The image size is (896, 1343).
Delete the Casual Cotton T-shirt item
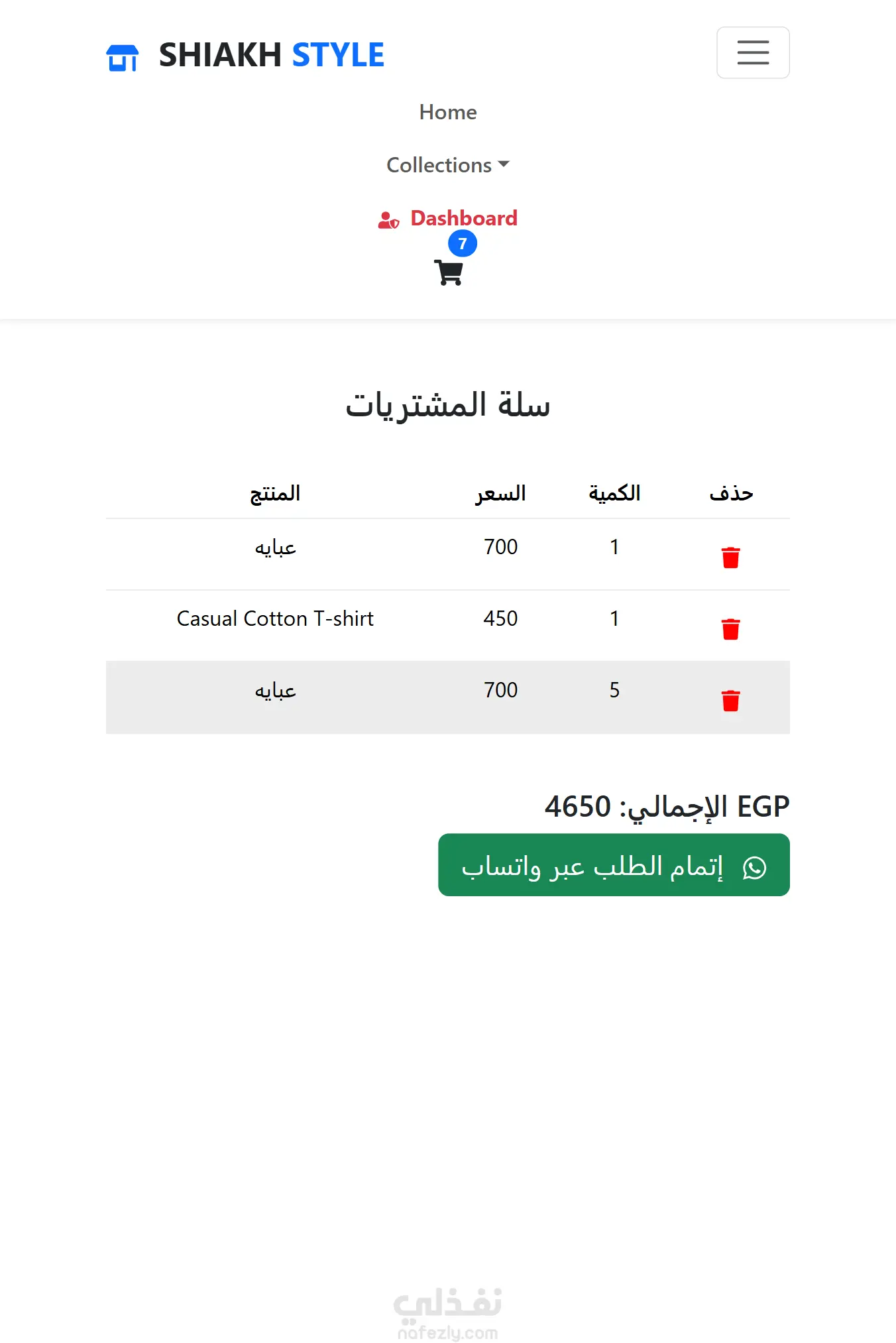pos(730,628)
